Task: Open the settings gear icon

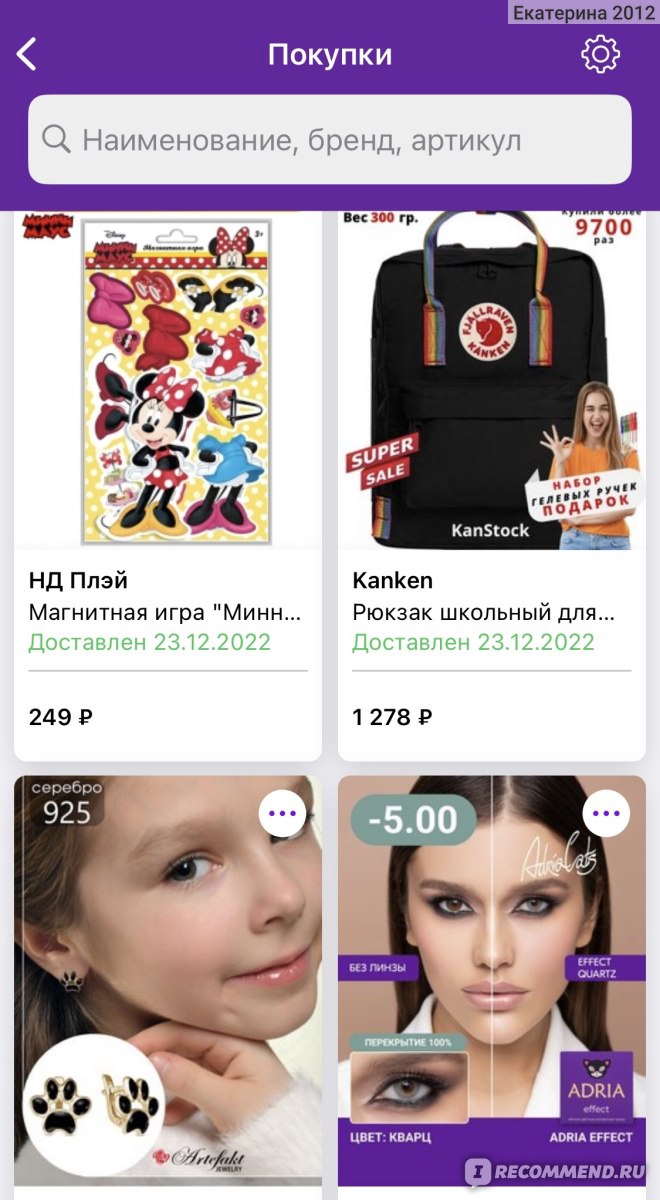Action: [601, 54]
